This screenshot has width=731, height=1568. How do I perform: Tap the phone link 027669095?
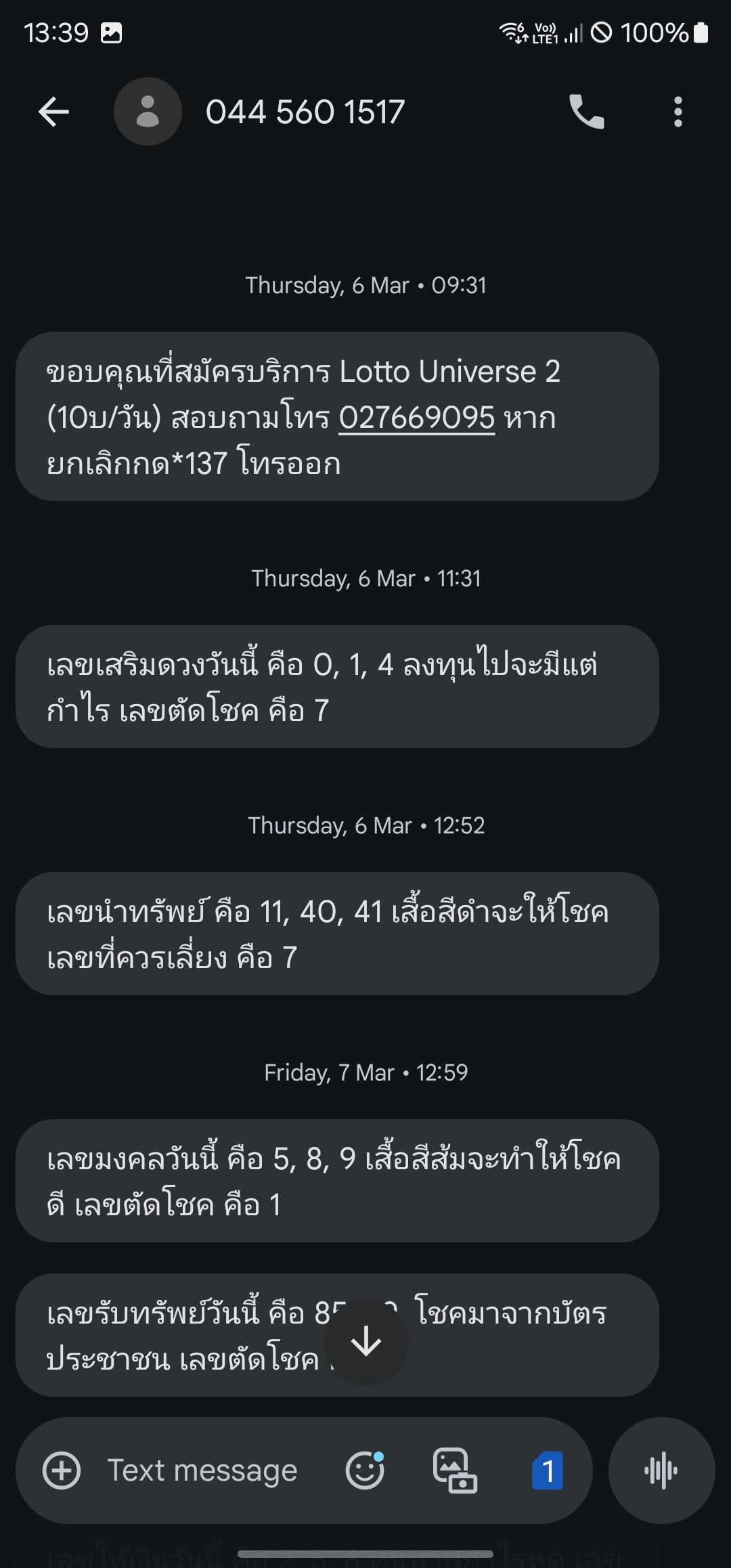pyautogui.click(x=416, y=418)
